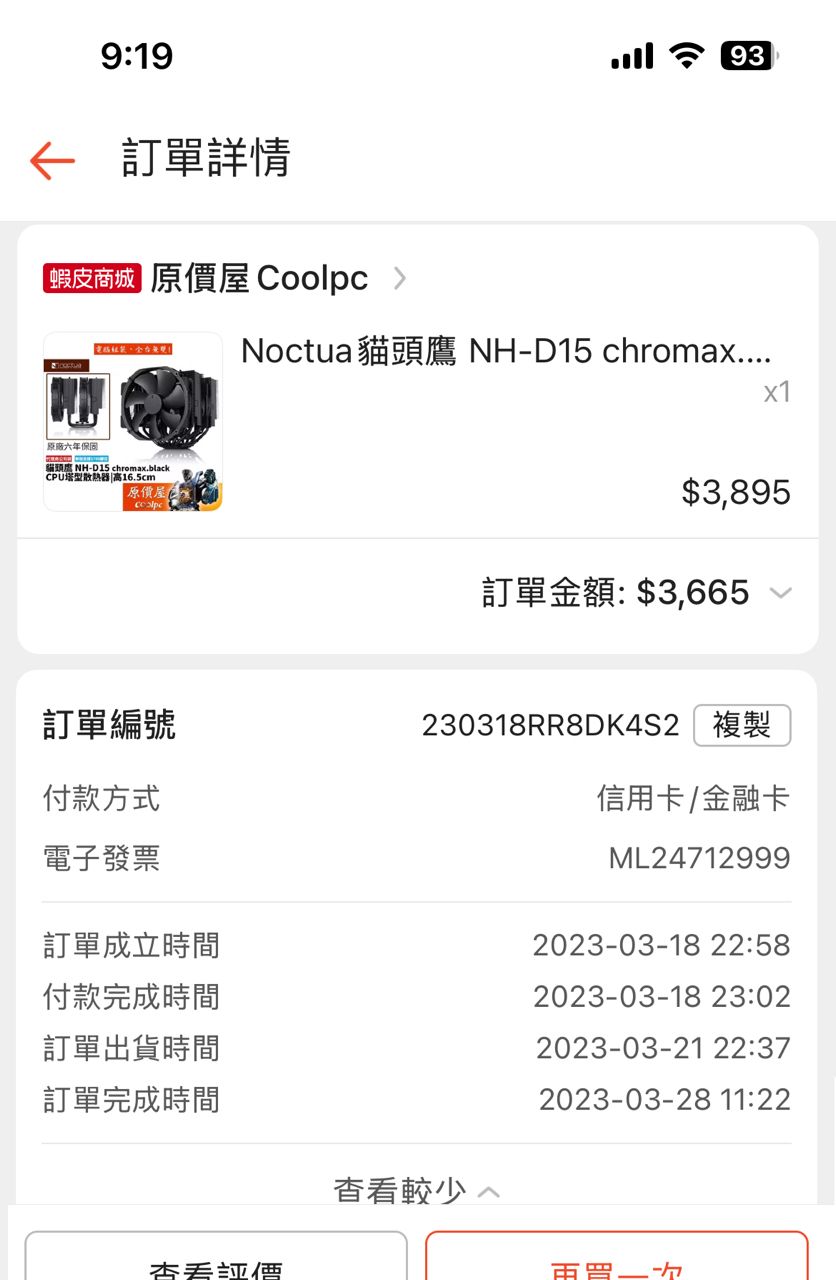
Task: Expand the 訂單金額 breakdown
Action: pyautogui.click(x=780, y=593)
